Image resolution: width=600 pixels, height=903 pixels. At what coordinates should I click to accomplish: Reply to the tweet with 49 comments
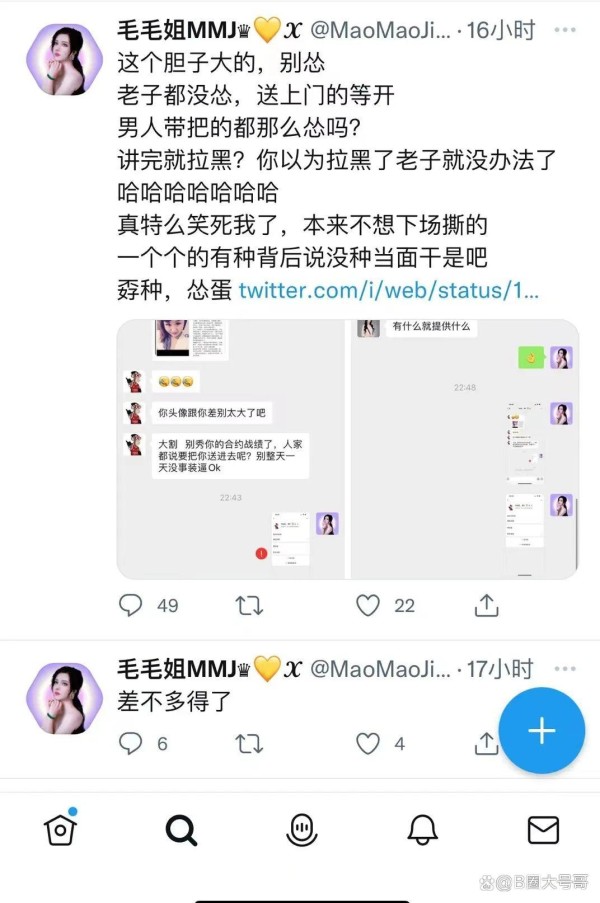click(131, 605)
